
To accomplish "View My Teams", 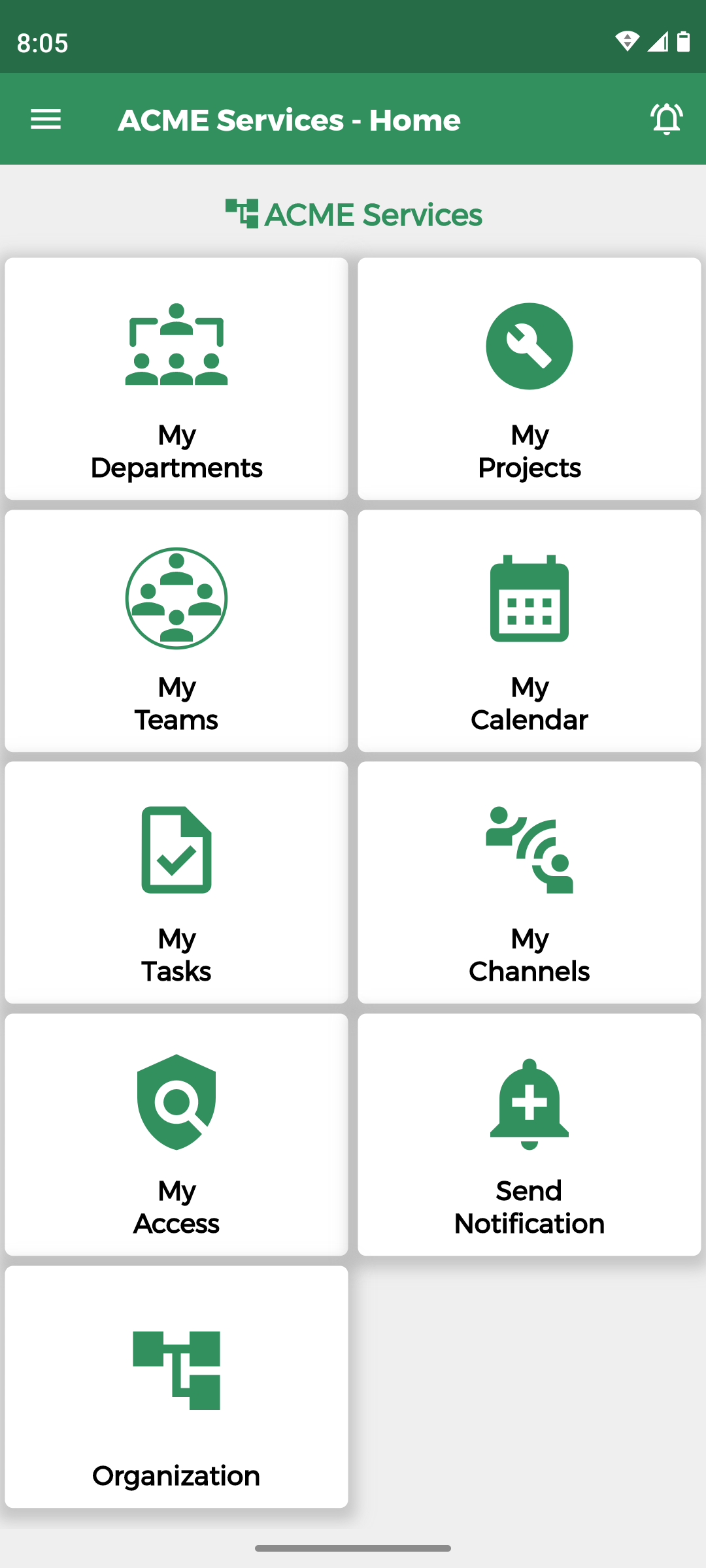I will coord(176,631).
